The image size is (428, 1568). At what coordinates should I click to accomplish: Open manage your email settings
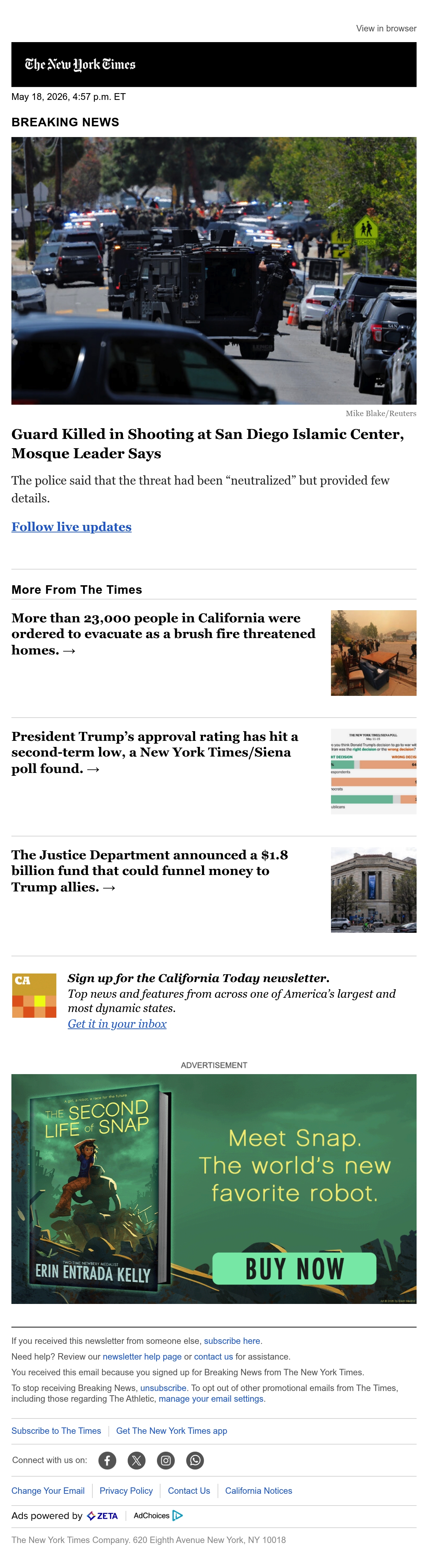pos(211,1399)
